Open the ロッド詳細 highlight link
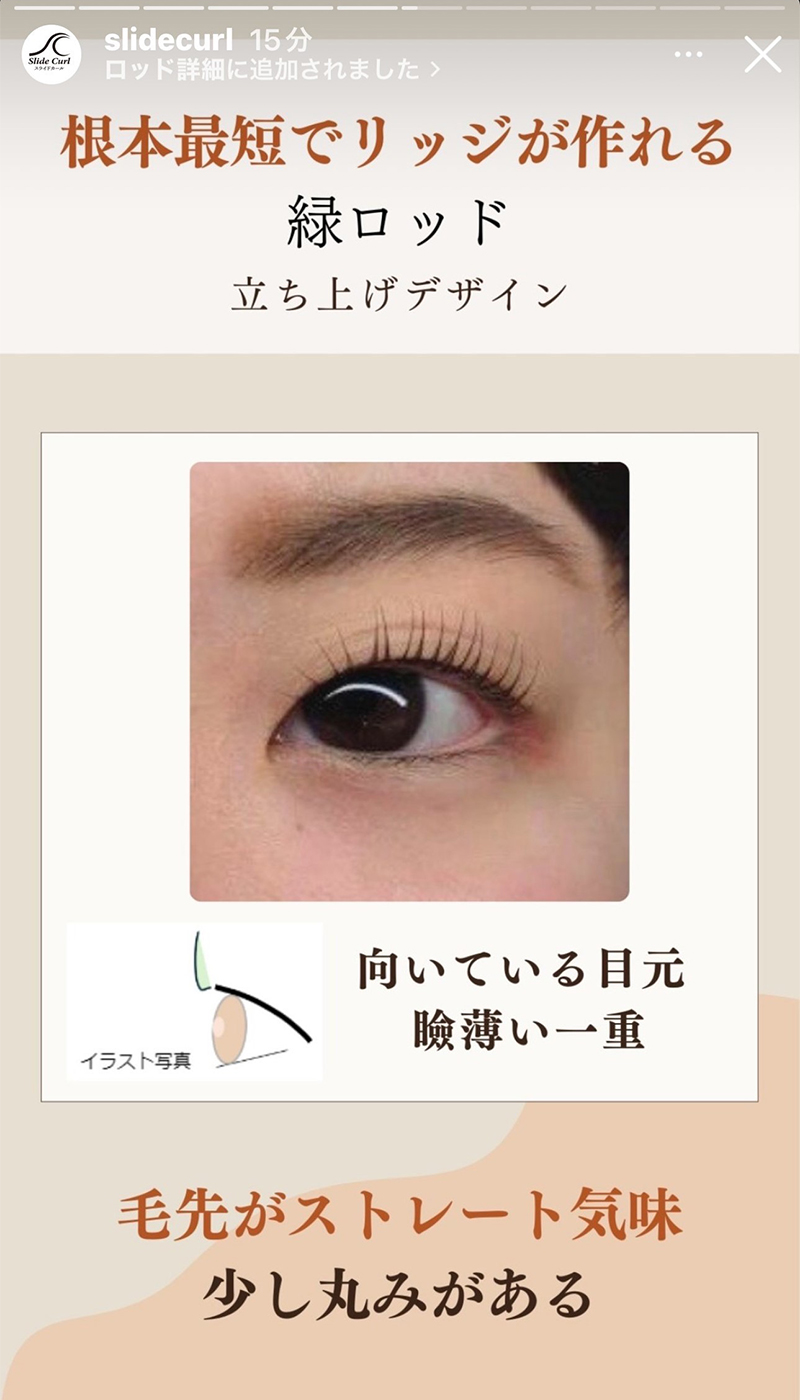Screen dimensions: 800x1400 [x=271, y=69]
